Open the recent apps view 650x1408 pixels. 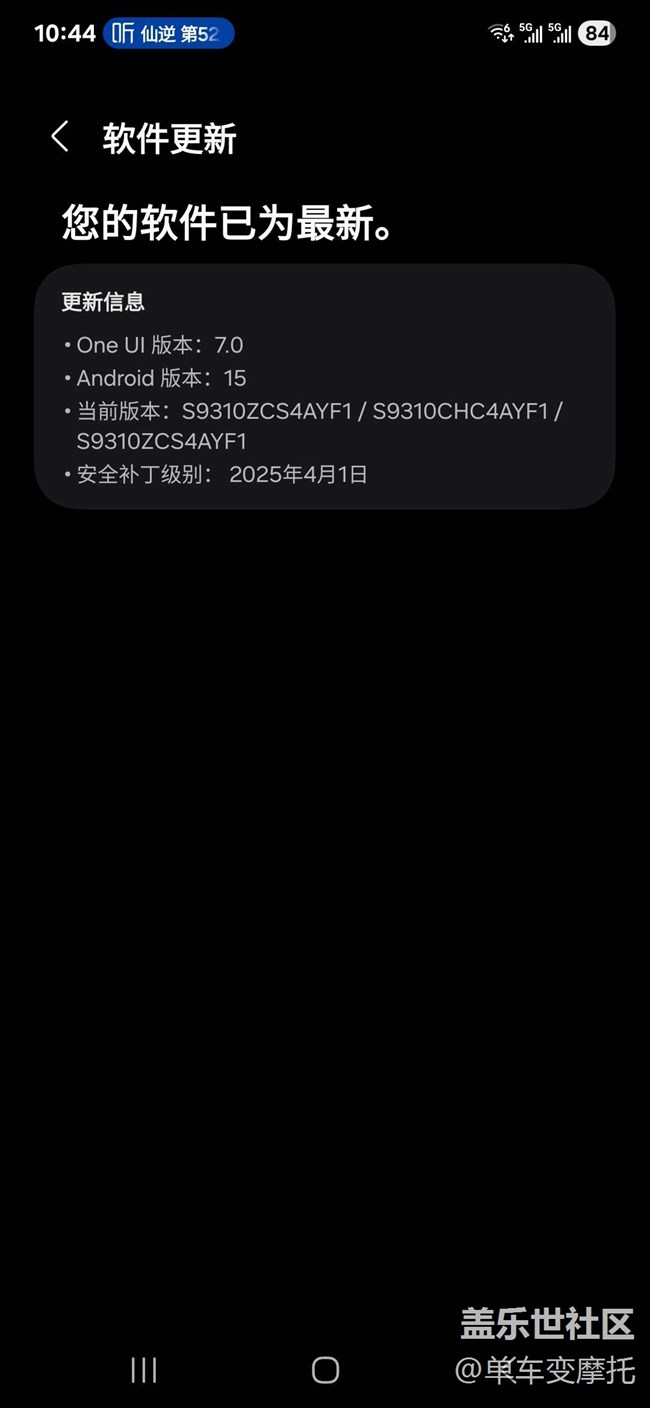click(x=144, y=1370)
